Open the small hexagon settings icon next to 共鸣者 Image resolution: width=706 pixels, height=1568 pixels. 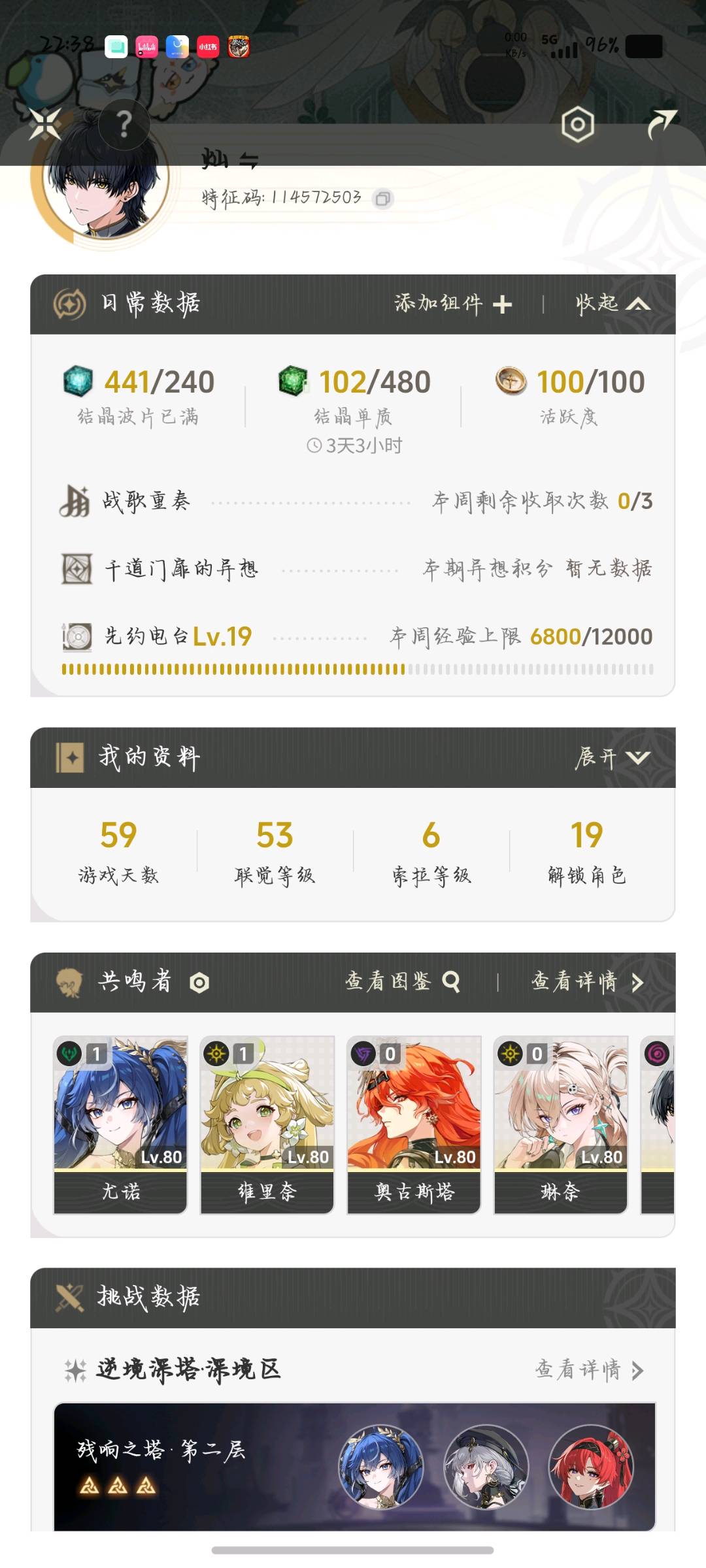click(x=199, y=983)
